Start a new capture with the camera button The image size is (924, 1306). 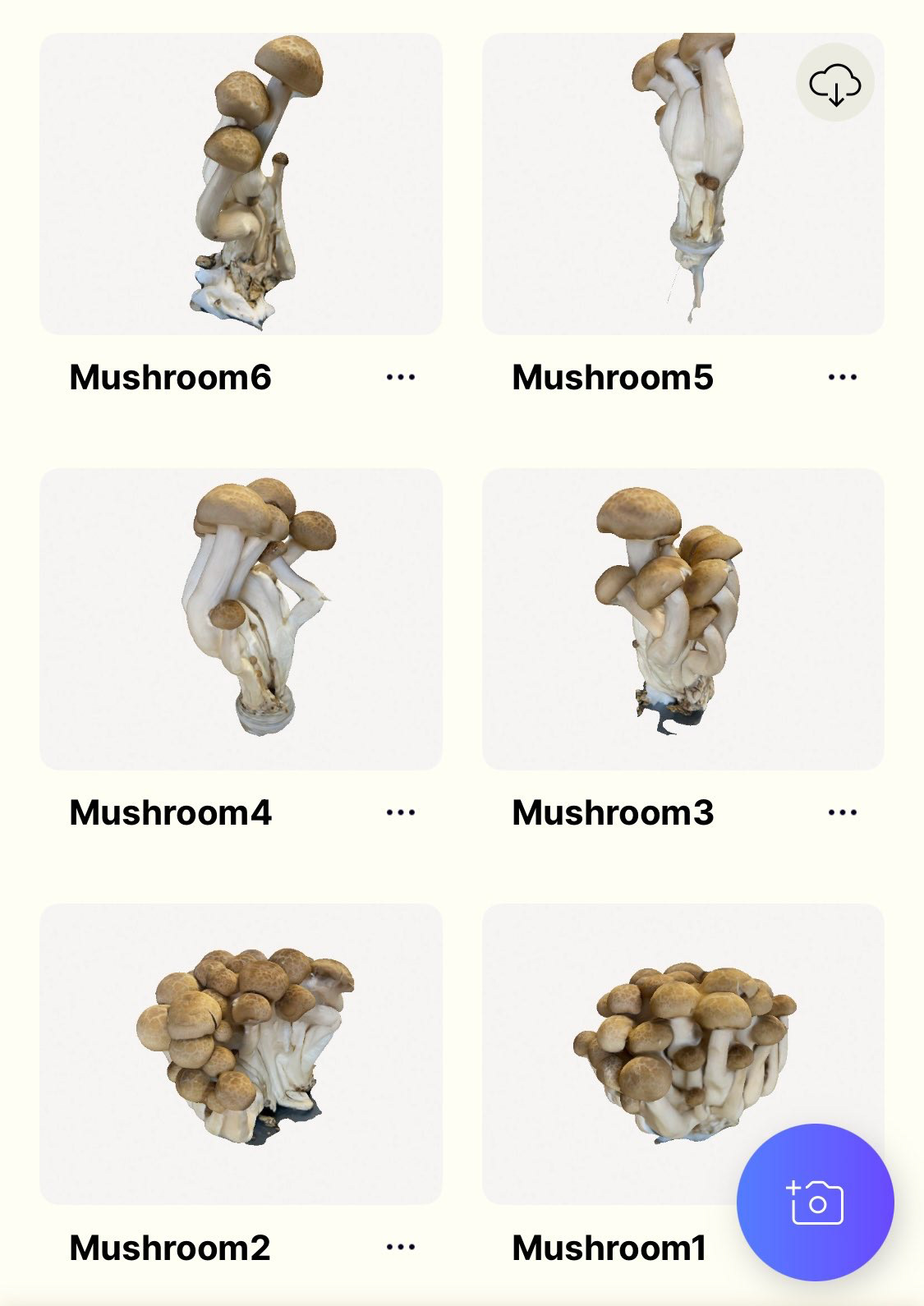pyautogui.click(x=815, y=1203)
